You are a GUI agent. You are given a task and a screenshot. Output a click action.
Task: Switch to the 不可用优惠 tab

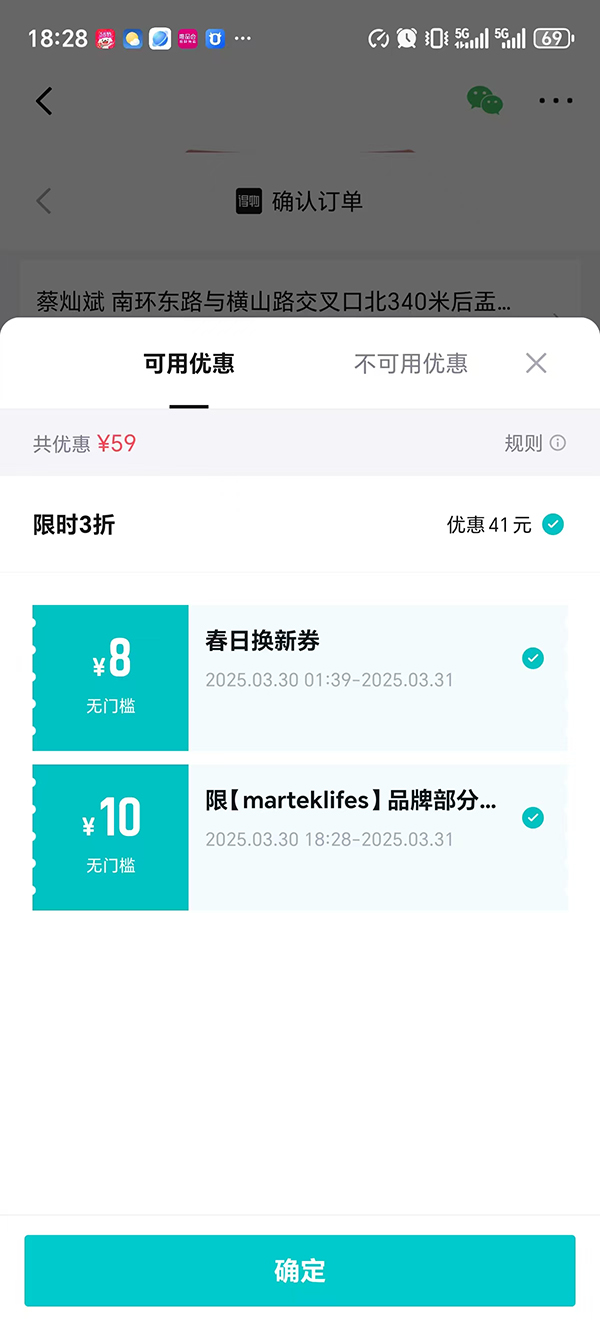click(x=410, y=363)
